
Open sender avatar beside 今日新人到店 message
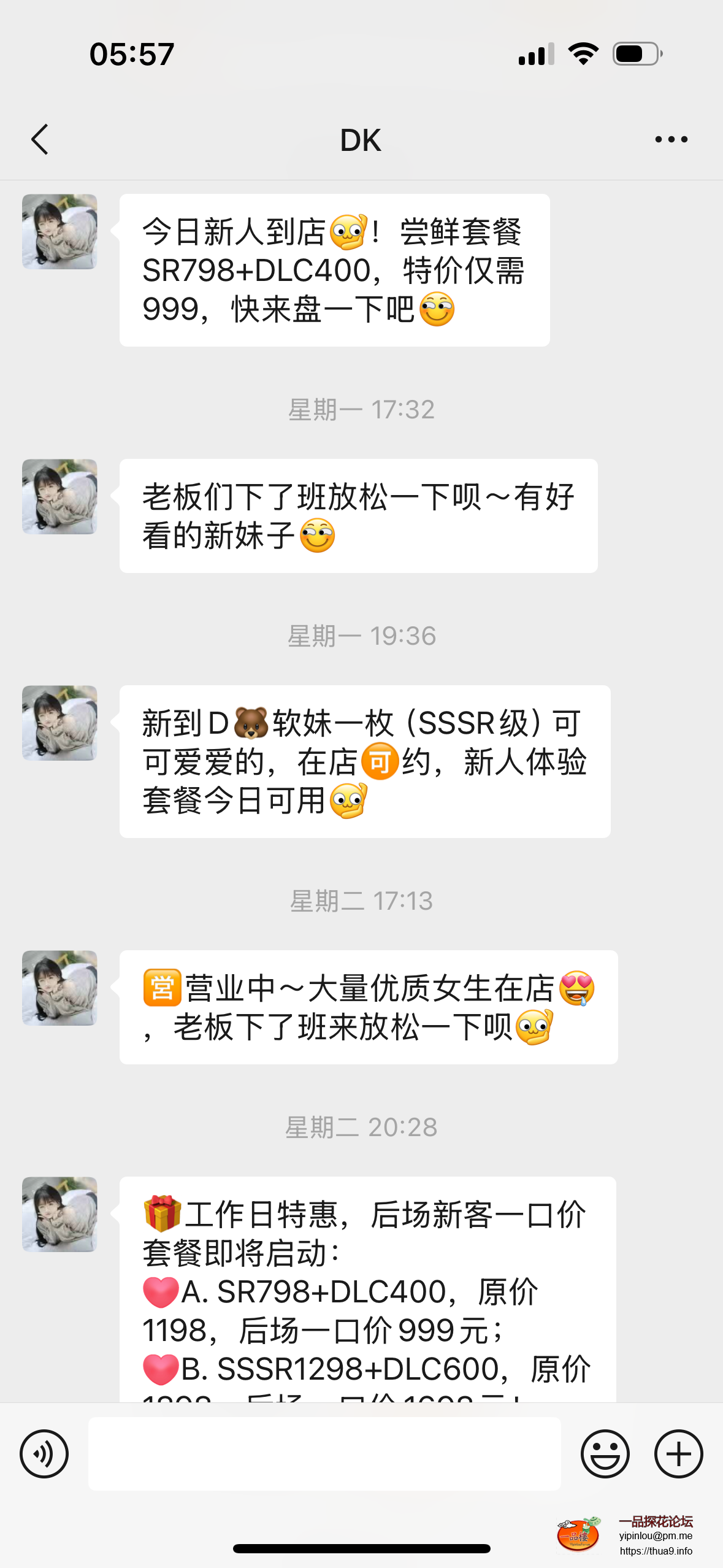click(59, 232)
